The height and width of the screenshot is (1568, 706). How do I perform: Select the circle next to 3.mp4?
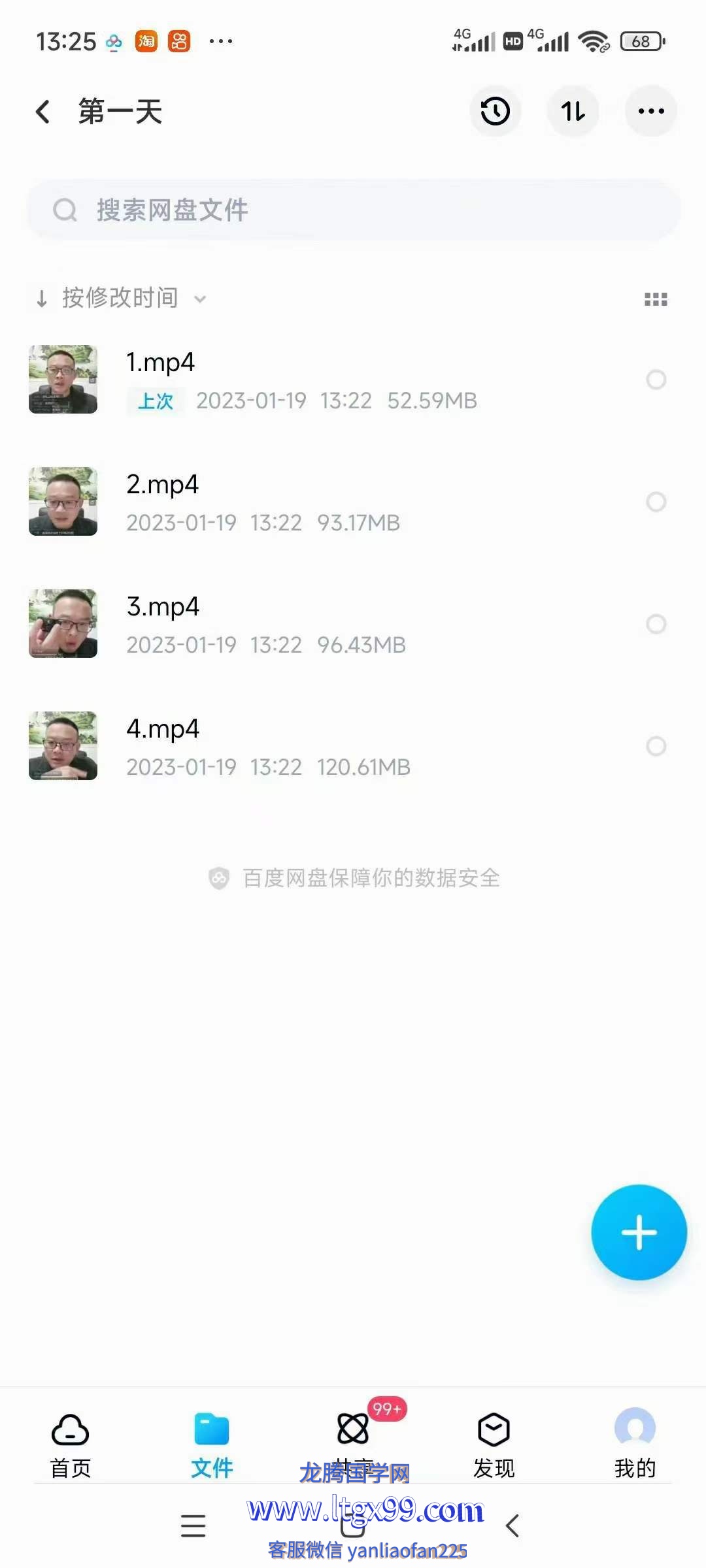click(x=656, y=624)
